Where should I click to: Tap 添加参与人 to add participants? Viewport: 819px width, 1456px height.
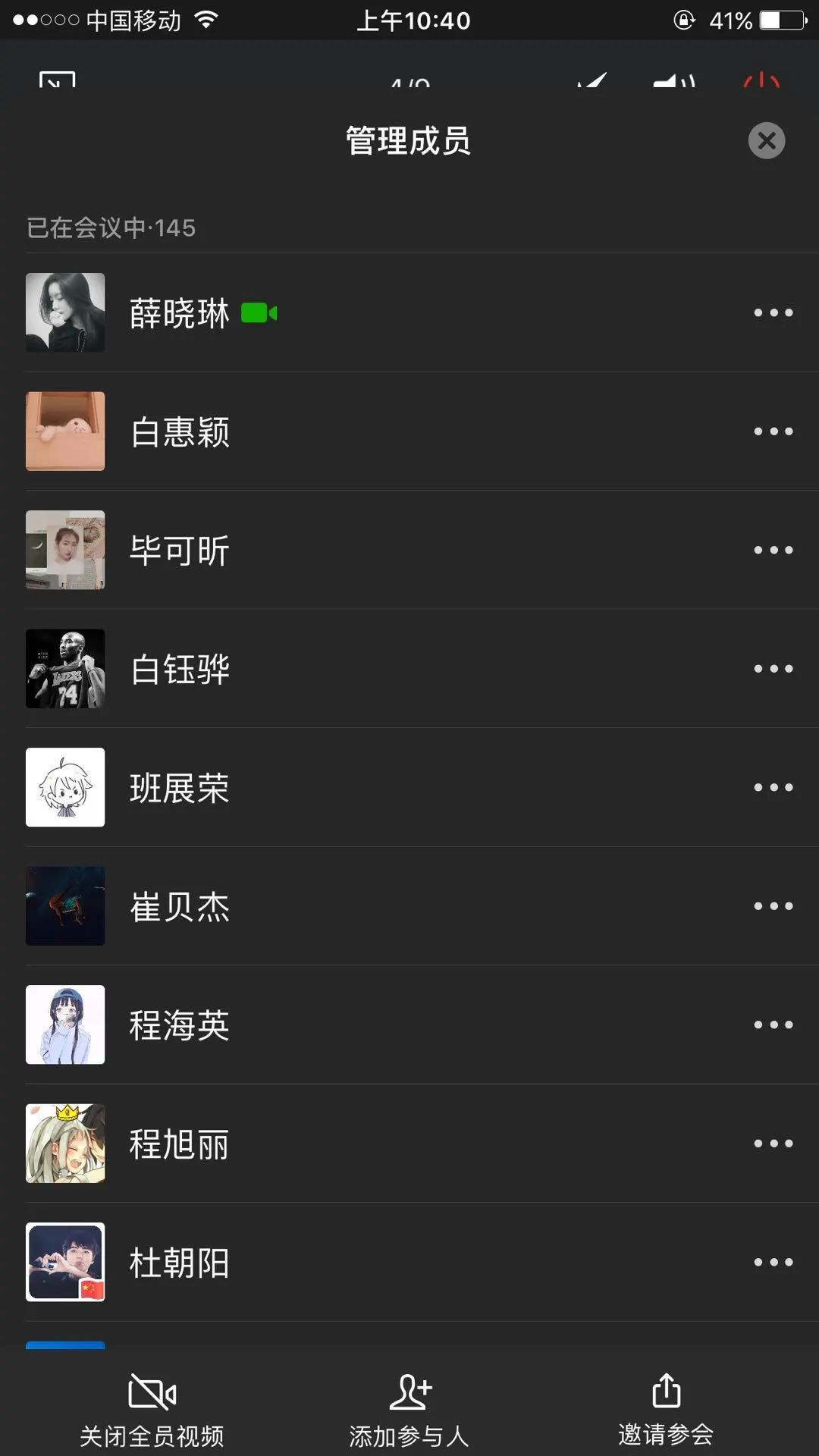pyautogui.click(x=409, y=1409)
